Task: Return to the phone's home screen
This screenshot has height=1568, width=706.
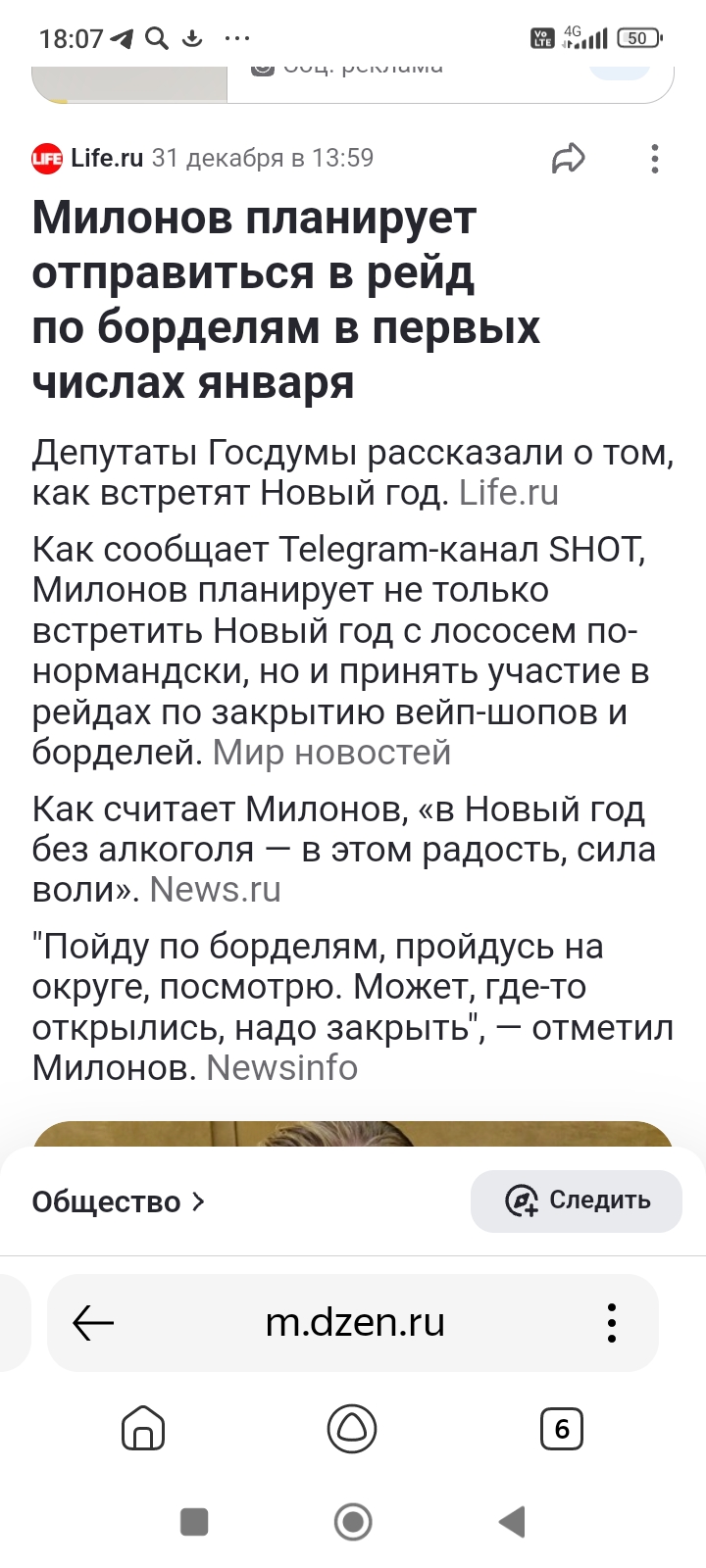Action: 353,1522
